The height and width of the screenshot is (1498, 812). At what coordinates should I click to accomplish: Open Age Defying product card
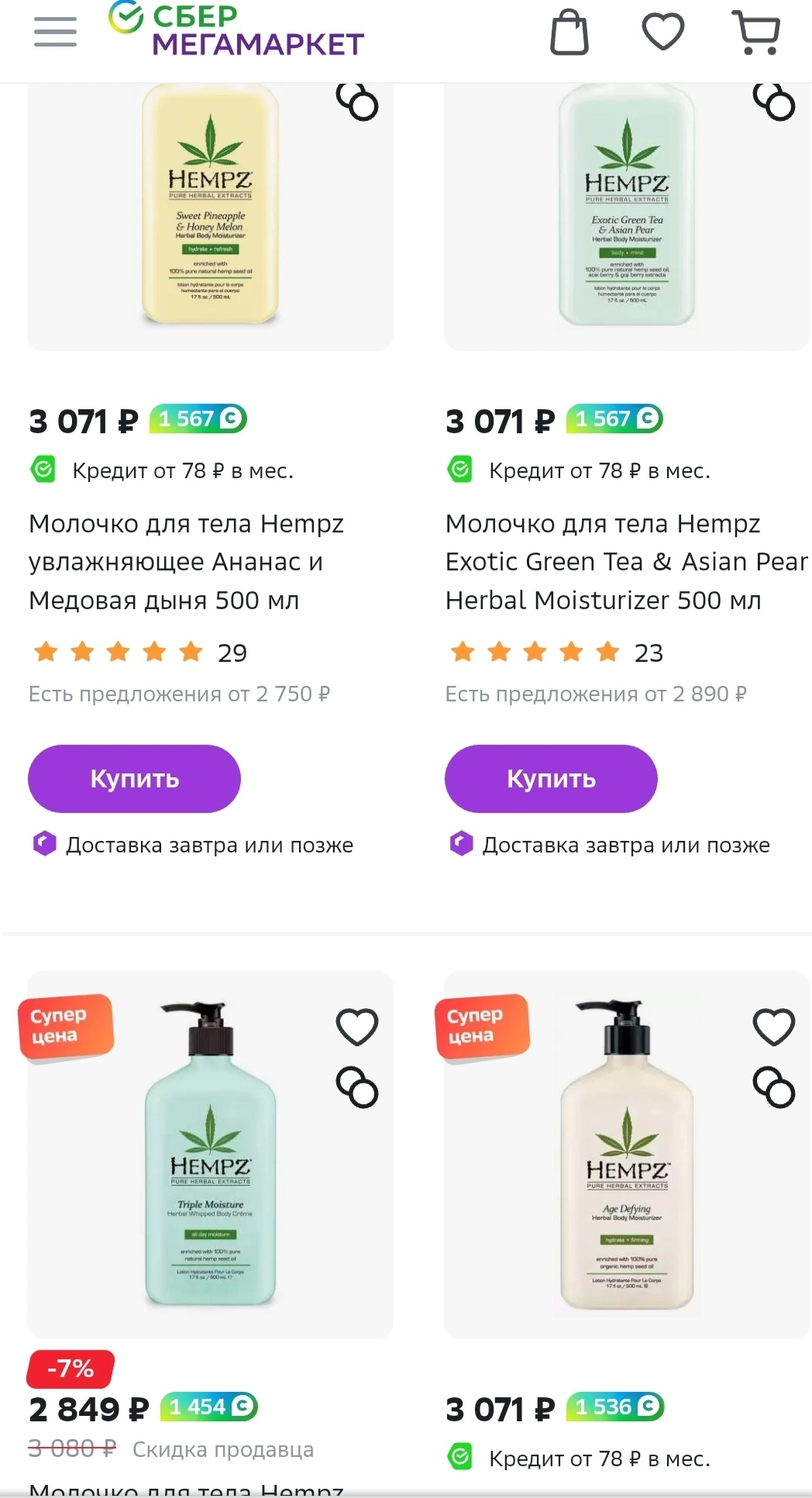coord(627,1154)
